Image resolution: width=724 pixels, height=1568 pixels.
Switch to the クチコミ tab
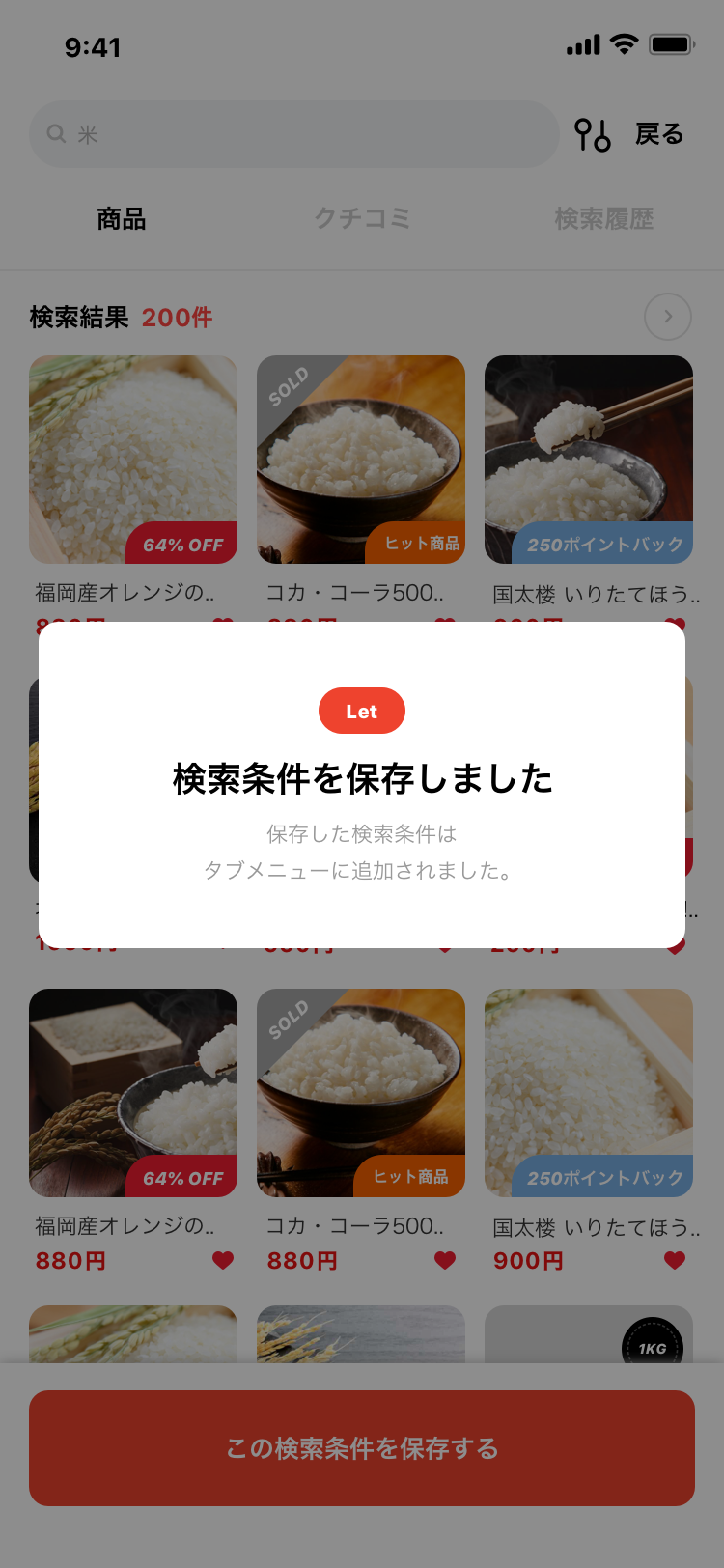click(362, 219)
